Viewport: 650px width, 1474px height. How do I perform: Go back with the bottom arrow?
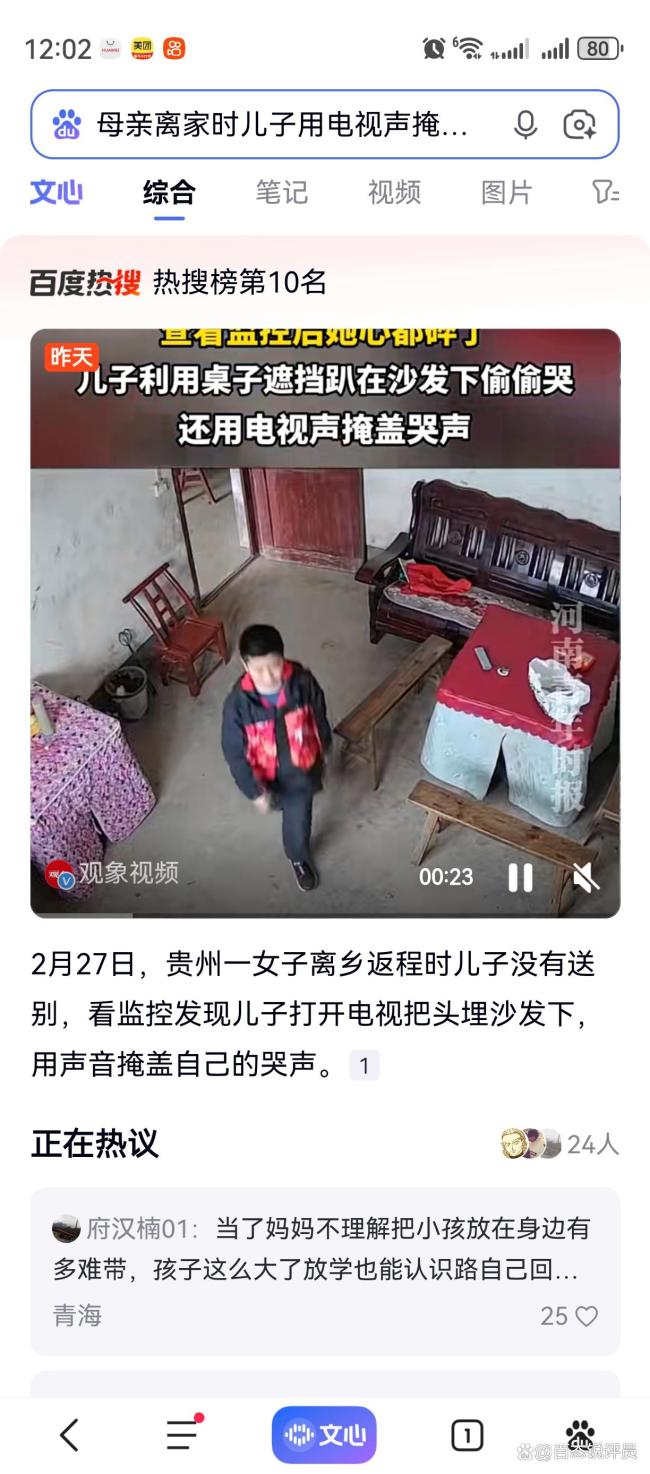(x=69, y=1435)
